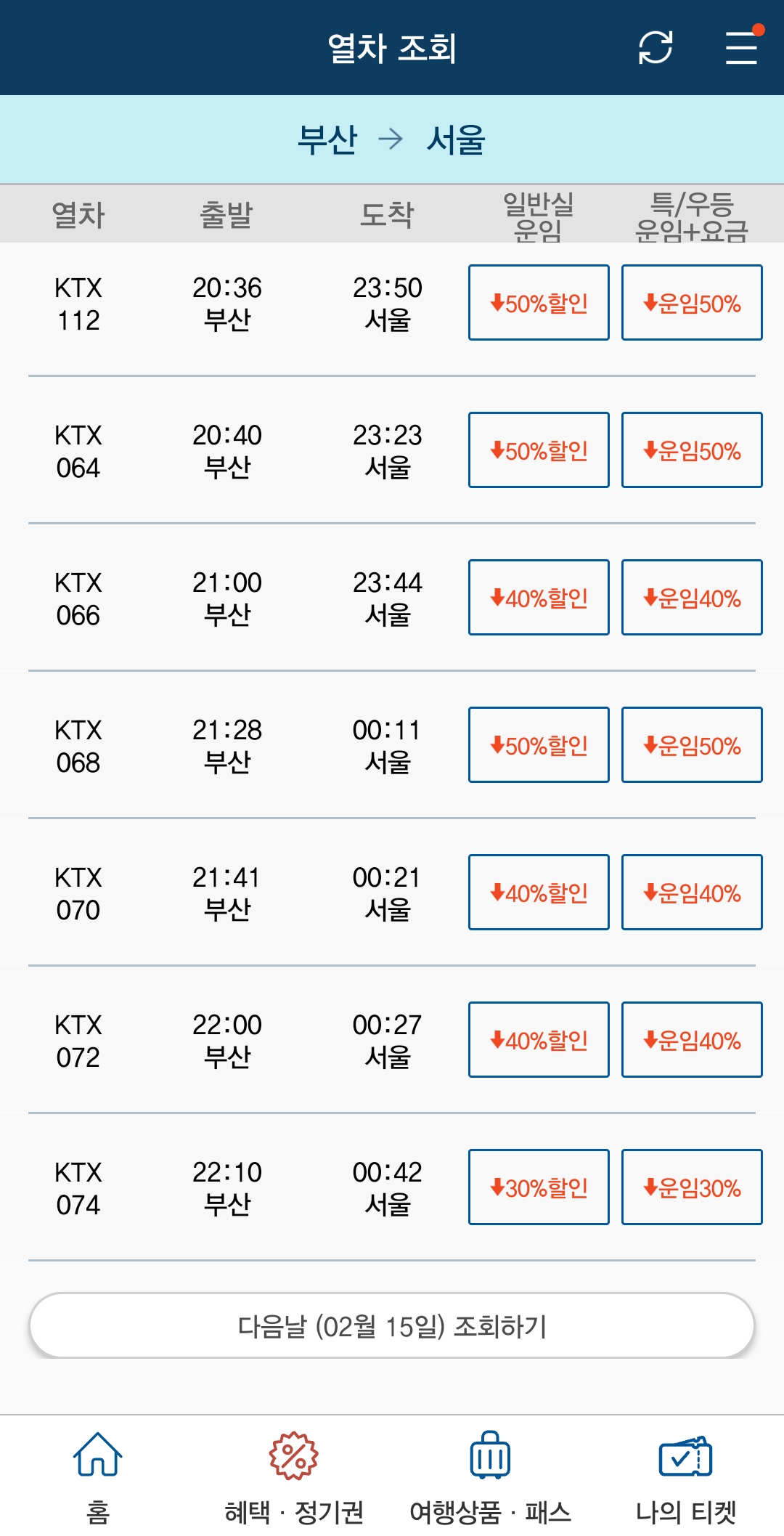
Task: Select 30% discount standard fare for KTX 074
Action: pos(539,1187)
